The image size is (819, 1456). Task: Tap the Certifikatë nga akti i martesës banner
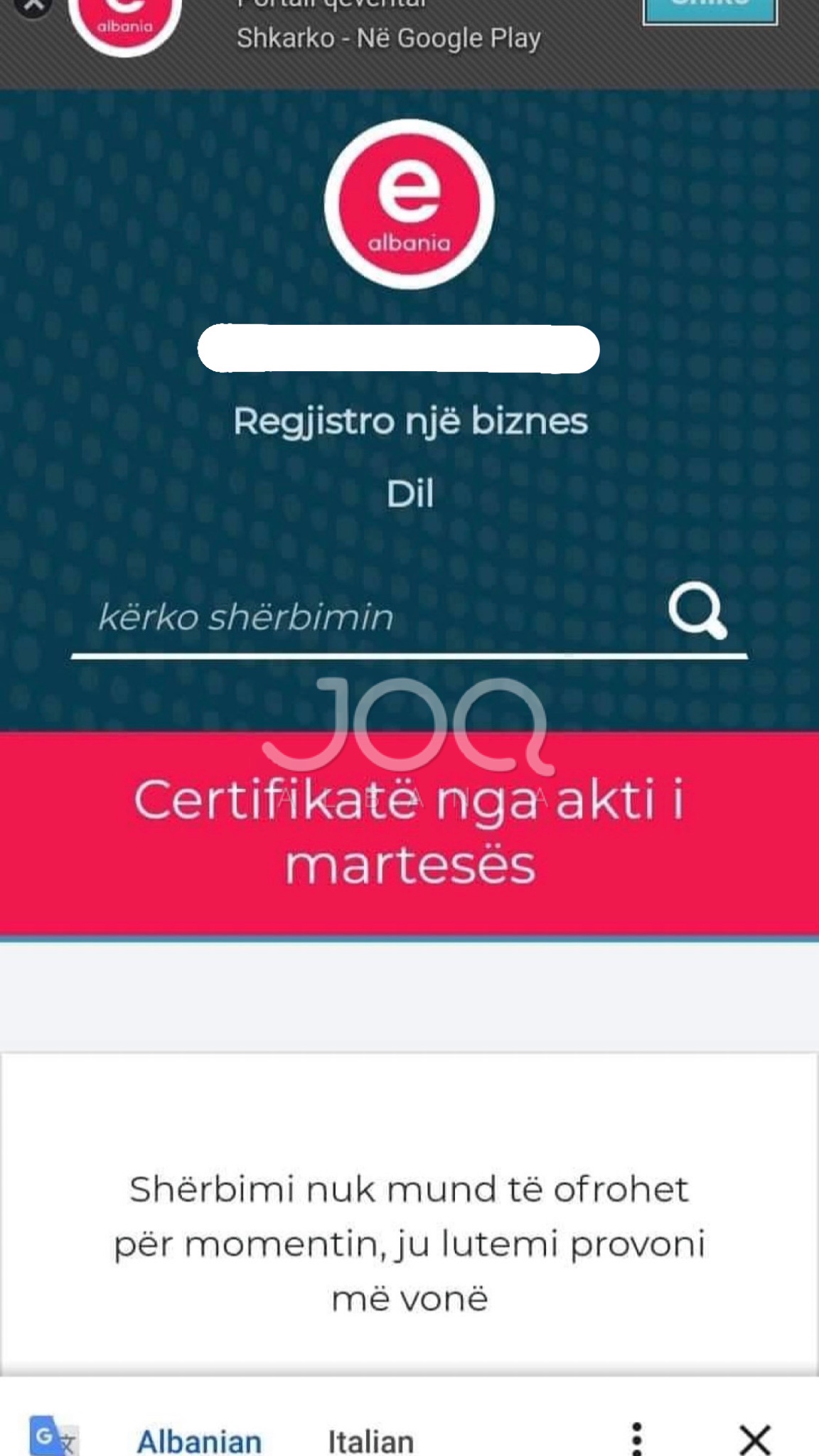409,832
